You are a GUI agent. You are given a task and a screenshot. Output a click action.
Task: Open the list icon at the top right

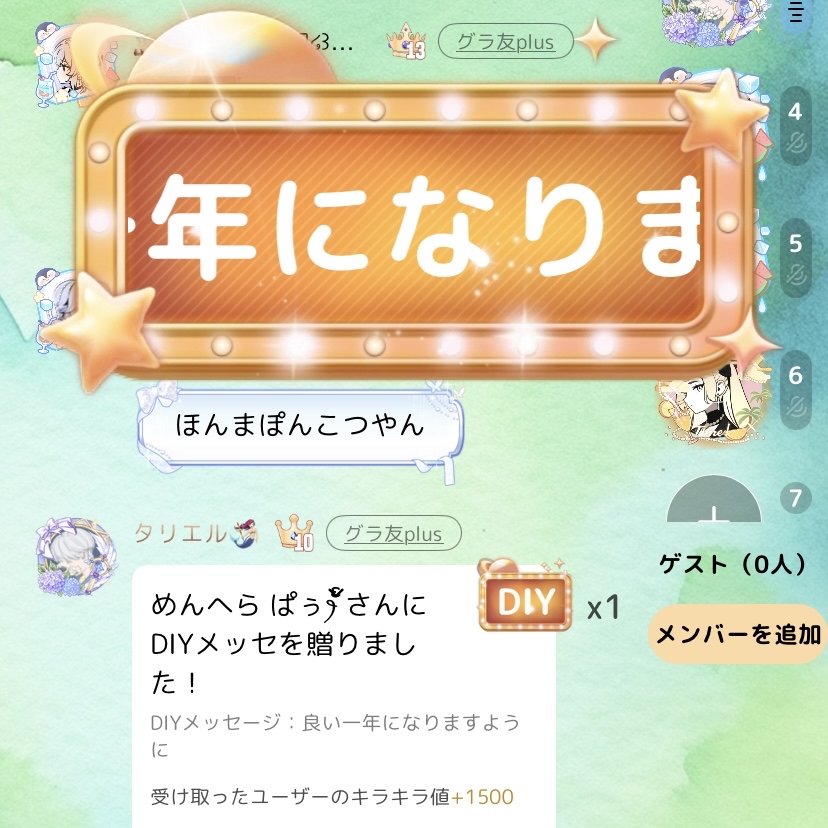point(797,13)
